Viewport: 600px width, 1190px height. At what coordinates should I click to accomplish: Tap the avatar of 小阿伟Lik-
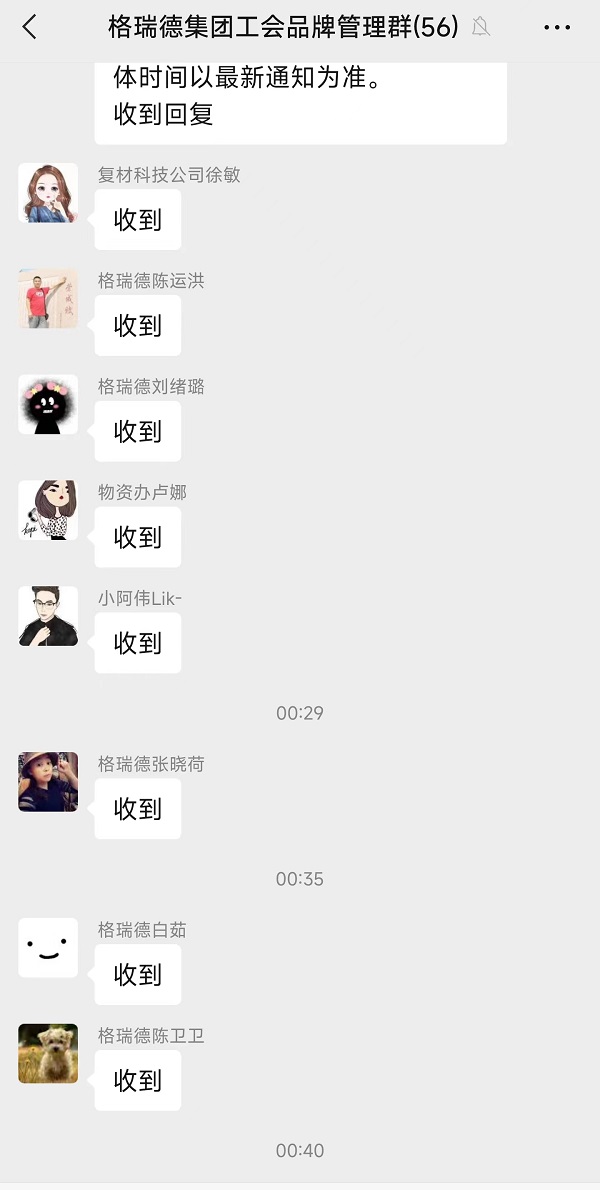(x=48, y=617)
